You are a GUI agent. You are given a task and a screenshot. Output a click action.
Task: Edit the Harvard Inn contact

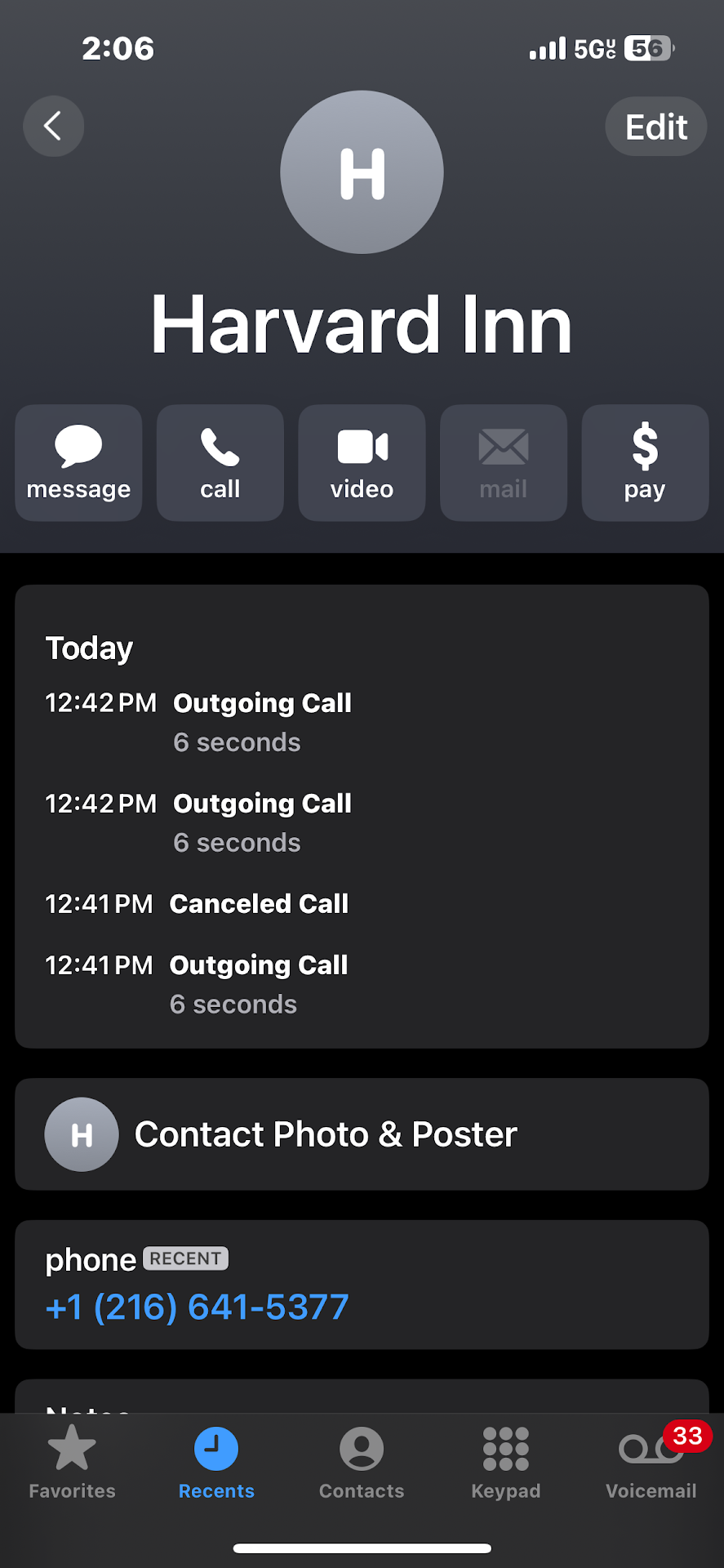655,127
